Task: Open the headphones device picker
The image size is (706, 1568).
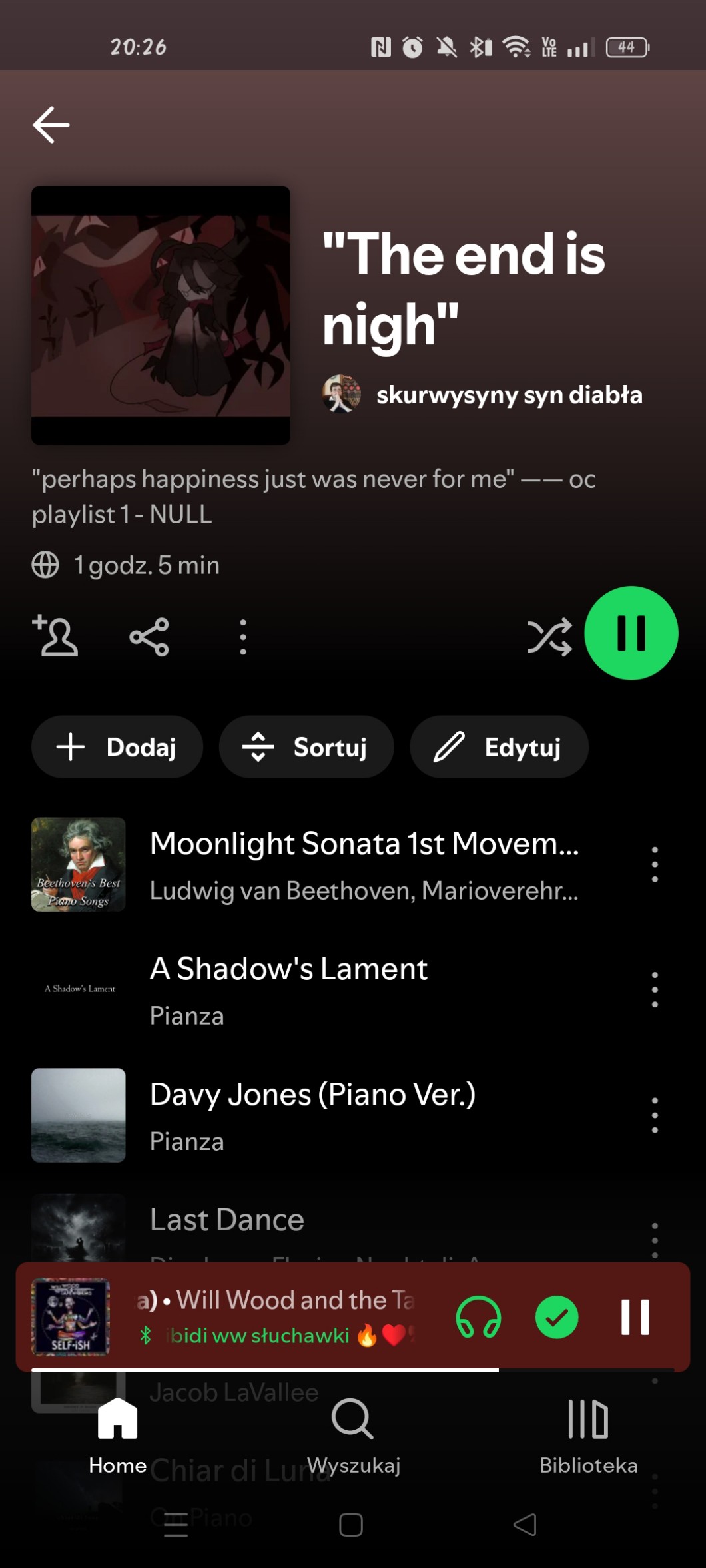Action: tap(478, 1317)
